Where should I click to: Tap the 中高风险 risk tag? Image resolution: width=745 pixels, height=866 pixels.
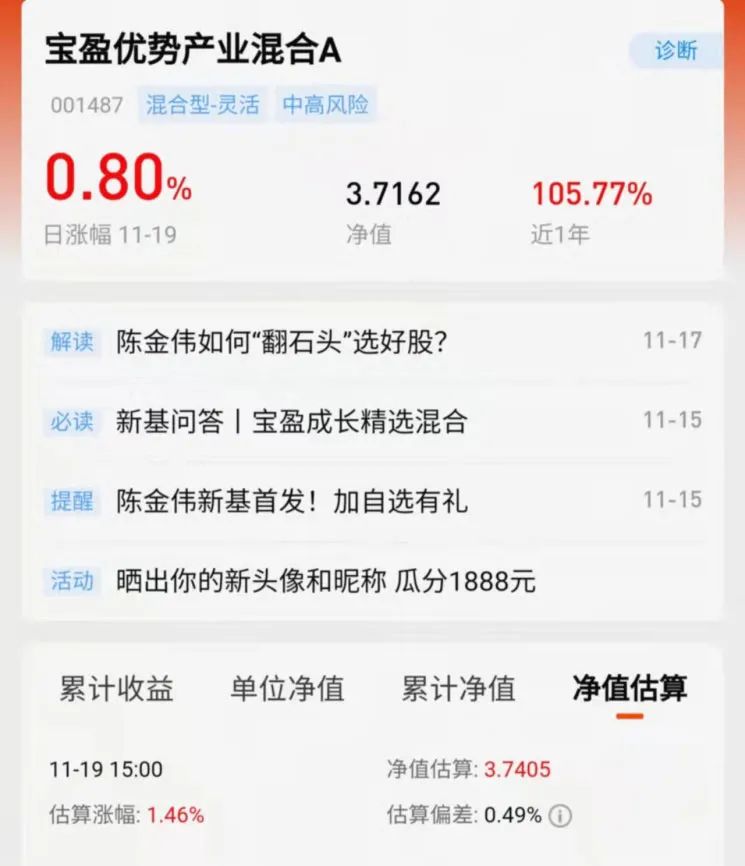pyautogui.click(x=326, y=105)
